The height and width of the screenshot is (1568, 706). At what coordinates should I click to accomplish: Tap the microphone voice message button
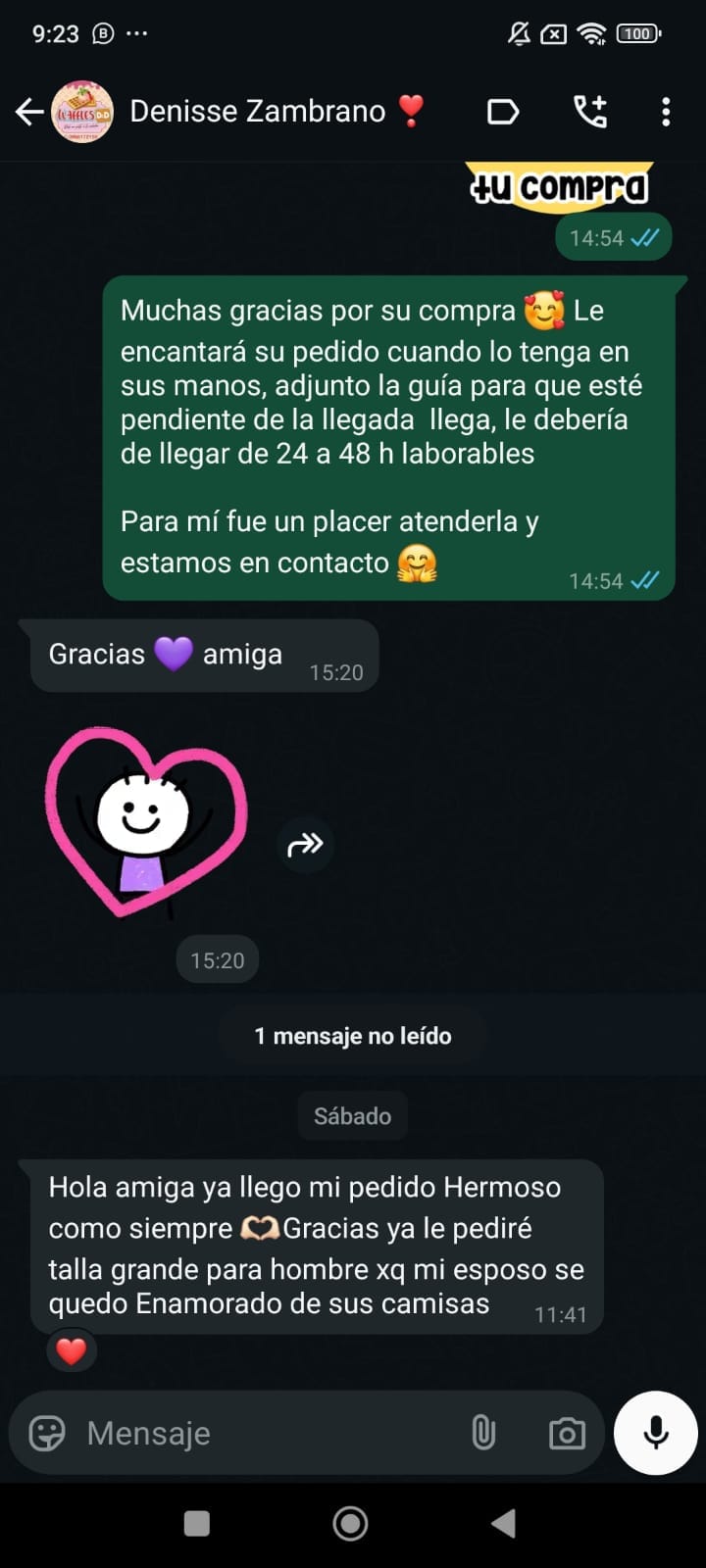(x=656, y=1433)
